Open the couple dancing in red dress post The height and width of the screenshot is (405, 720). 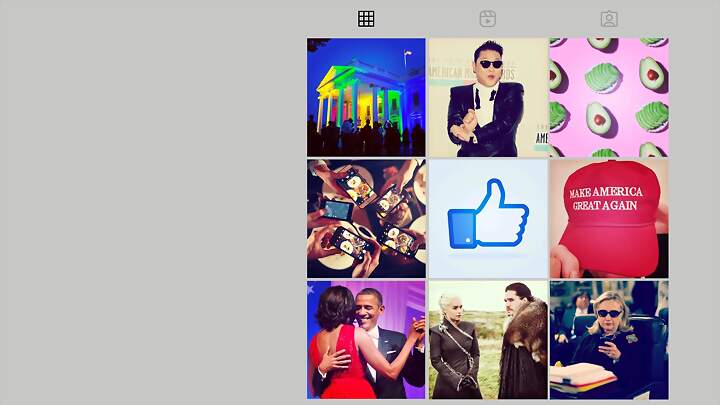point(366,340)
